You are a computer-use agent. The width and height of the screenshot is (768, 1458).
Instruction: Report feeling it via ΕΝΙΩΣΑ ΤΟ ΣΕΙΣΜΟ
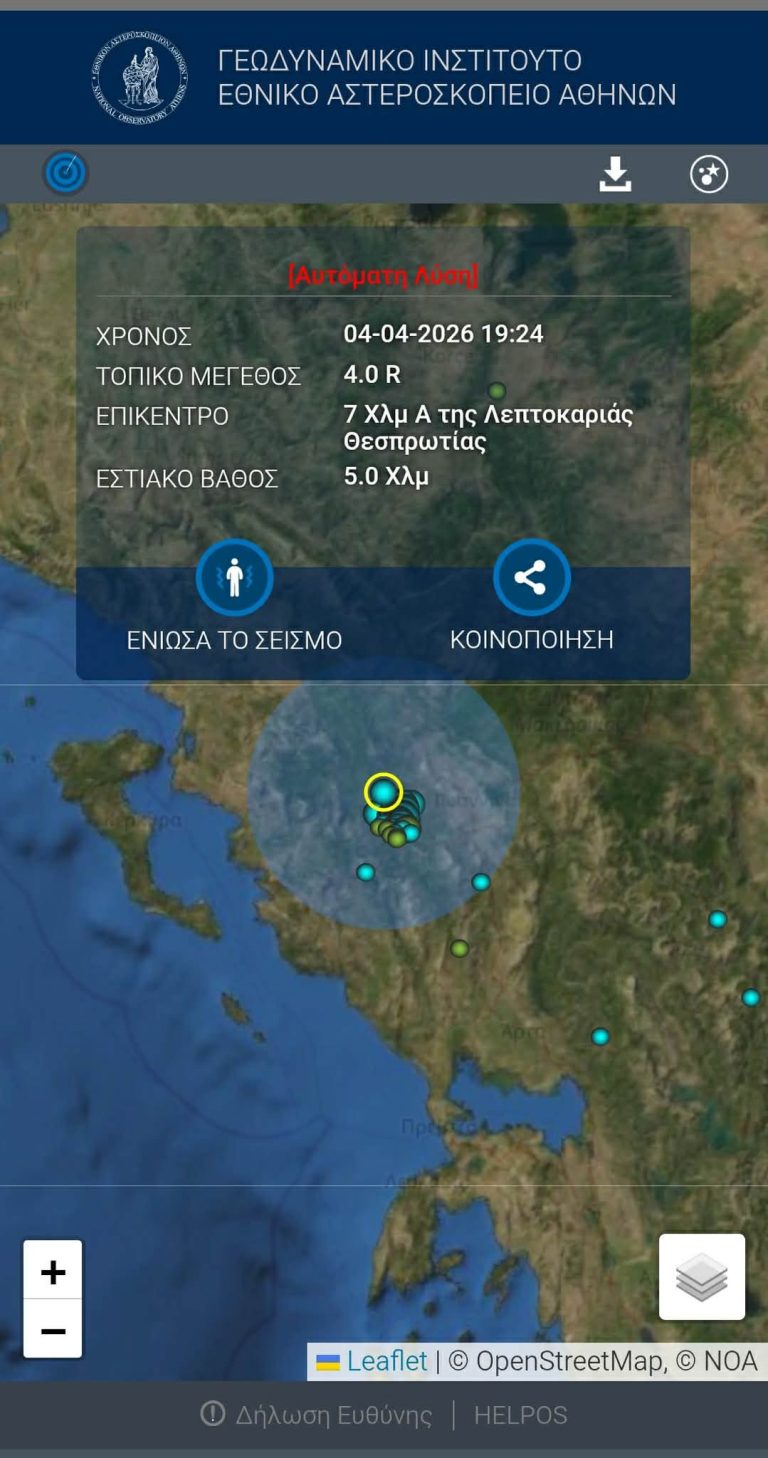point(234,598)
